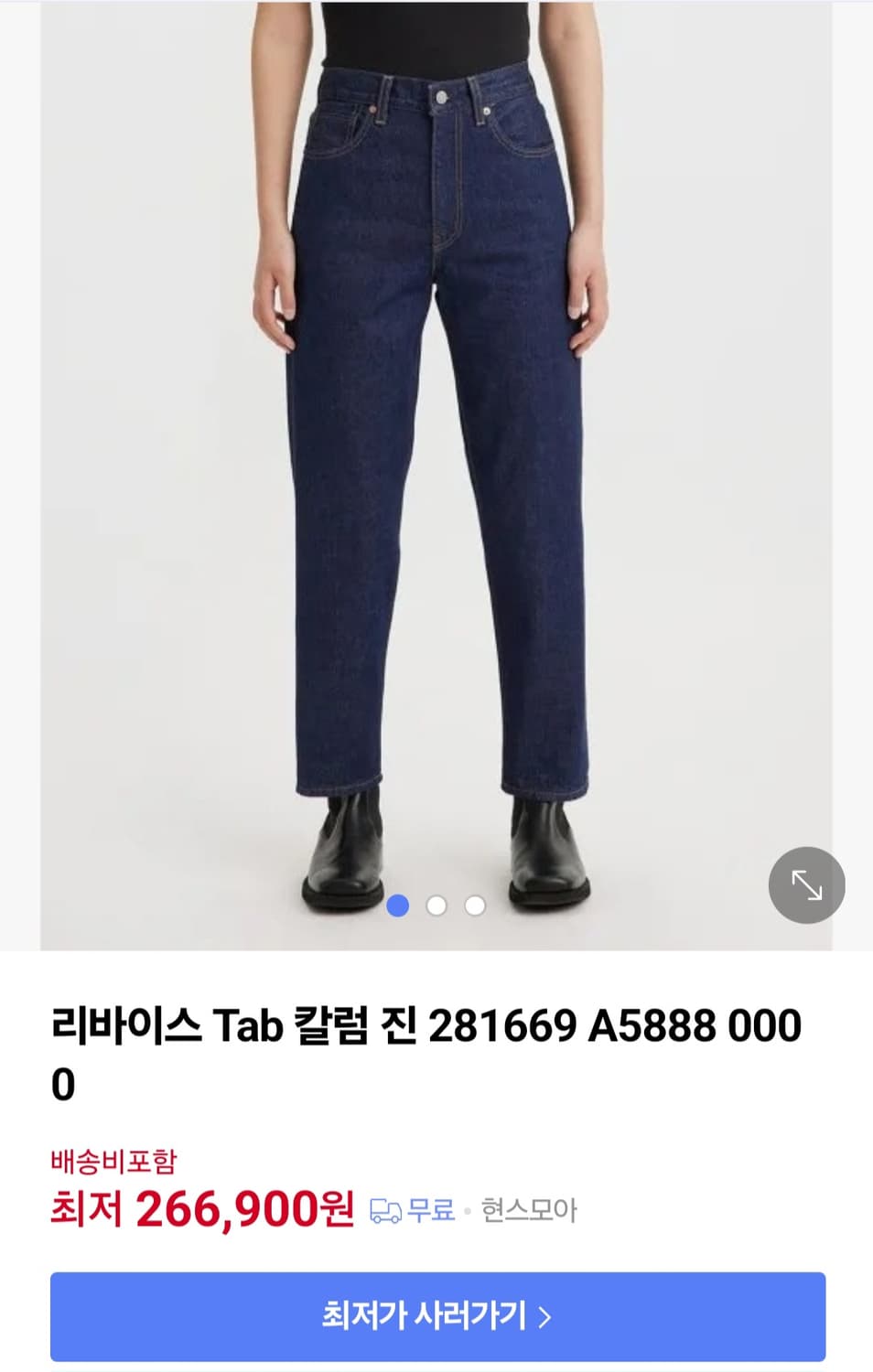Select the second carousel indicator dot
Image resolution: width=873 pixels, height=1372 pixels.
pos(436,906)
